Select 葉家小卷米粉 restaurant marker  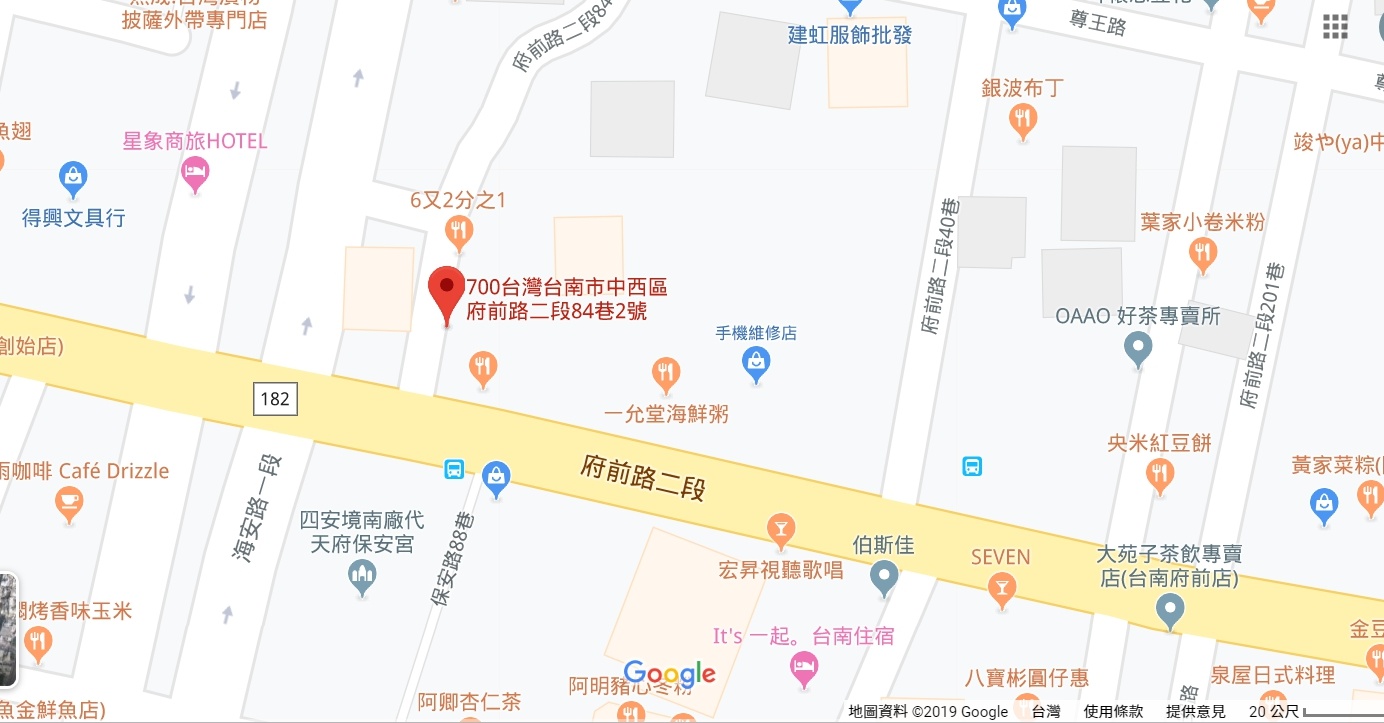pos(1203,256)
